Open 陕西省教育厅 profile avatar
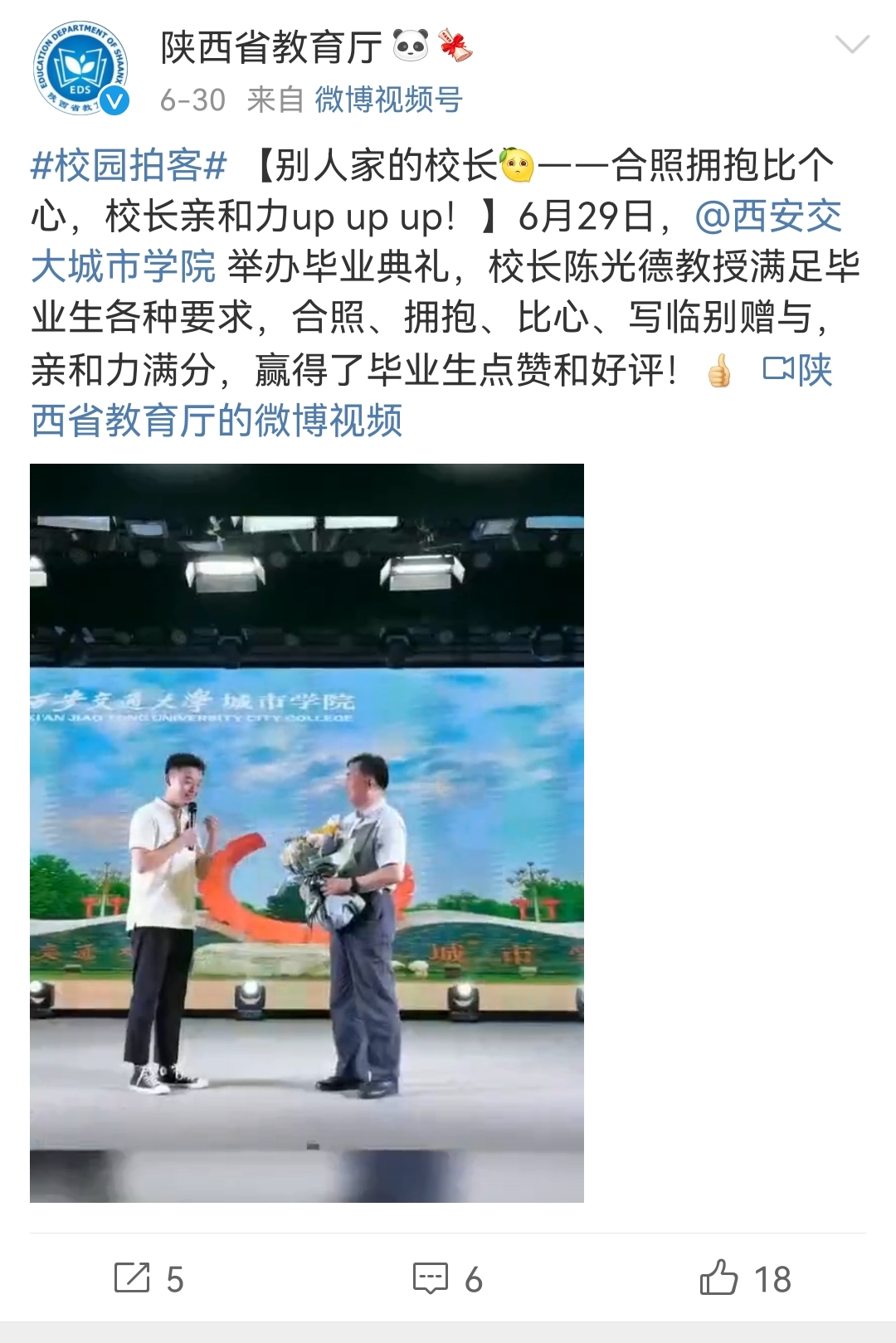Image resolution: width=896 pixels, height=1343 pixels. (x=80, y=68)
